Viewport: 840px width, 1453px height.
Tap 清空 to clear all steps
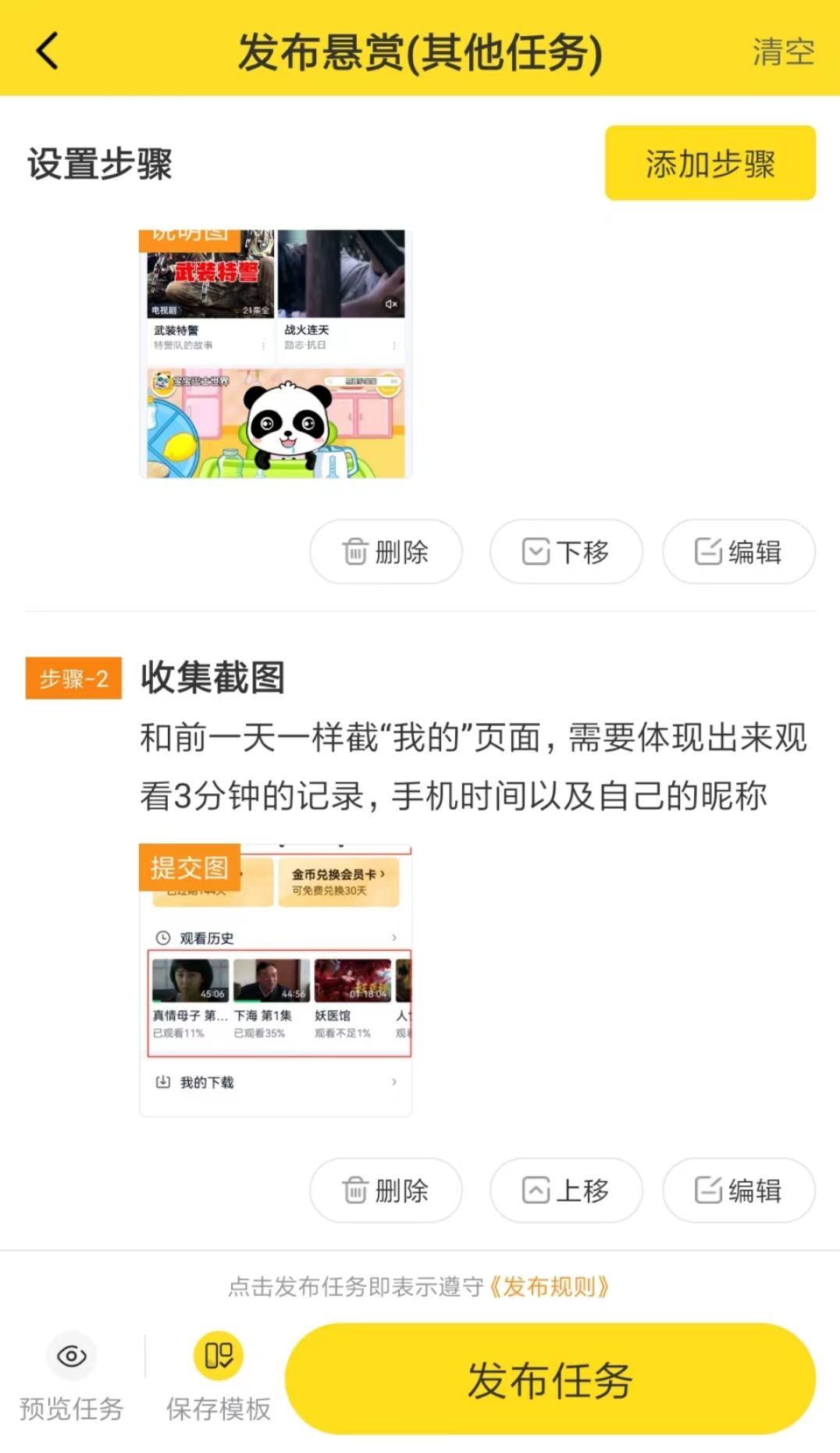[x=783, y=52]
